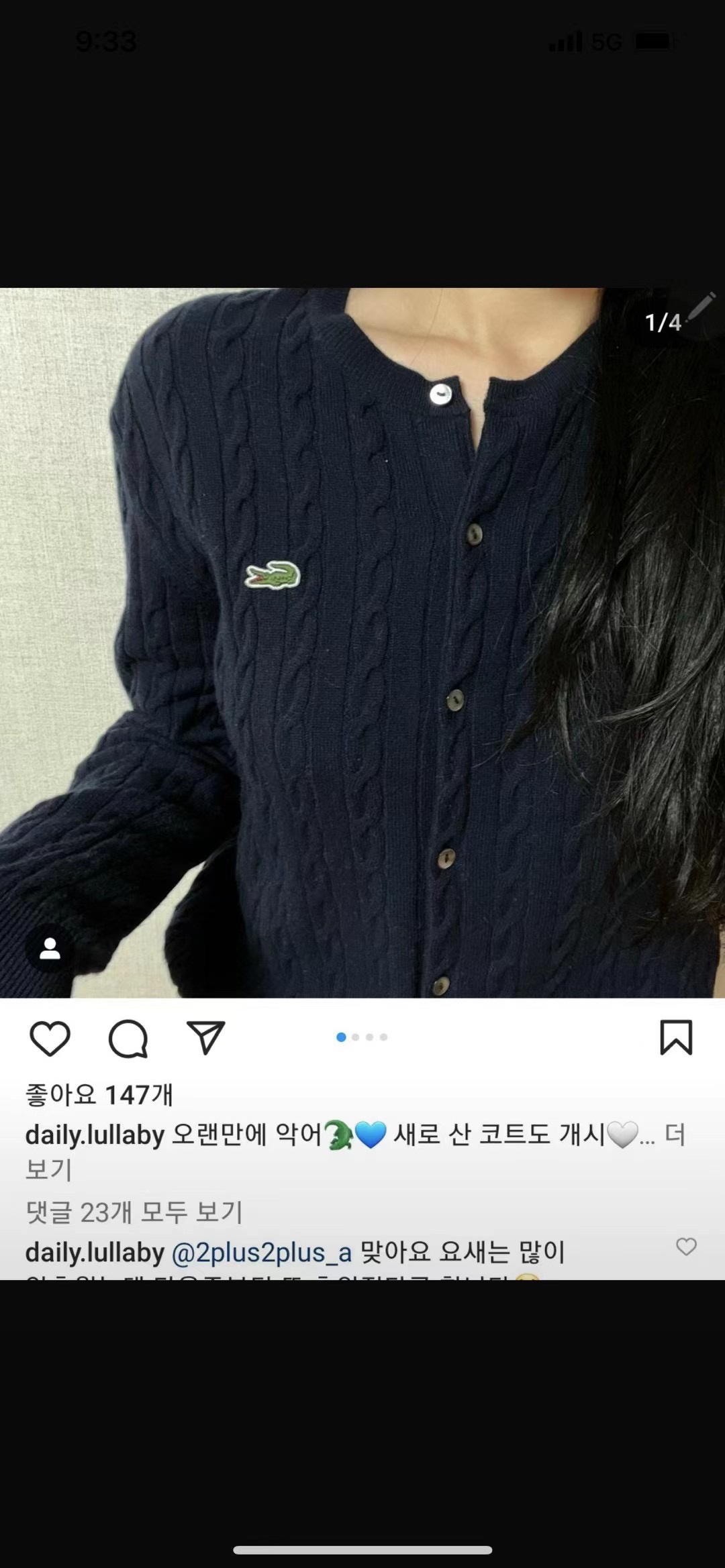Share the post via paper plane icon
Screen dimensions: 725x1568
click(205, 1038)
